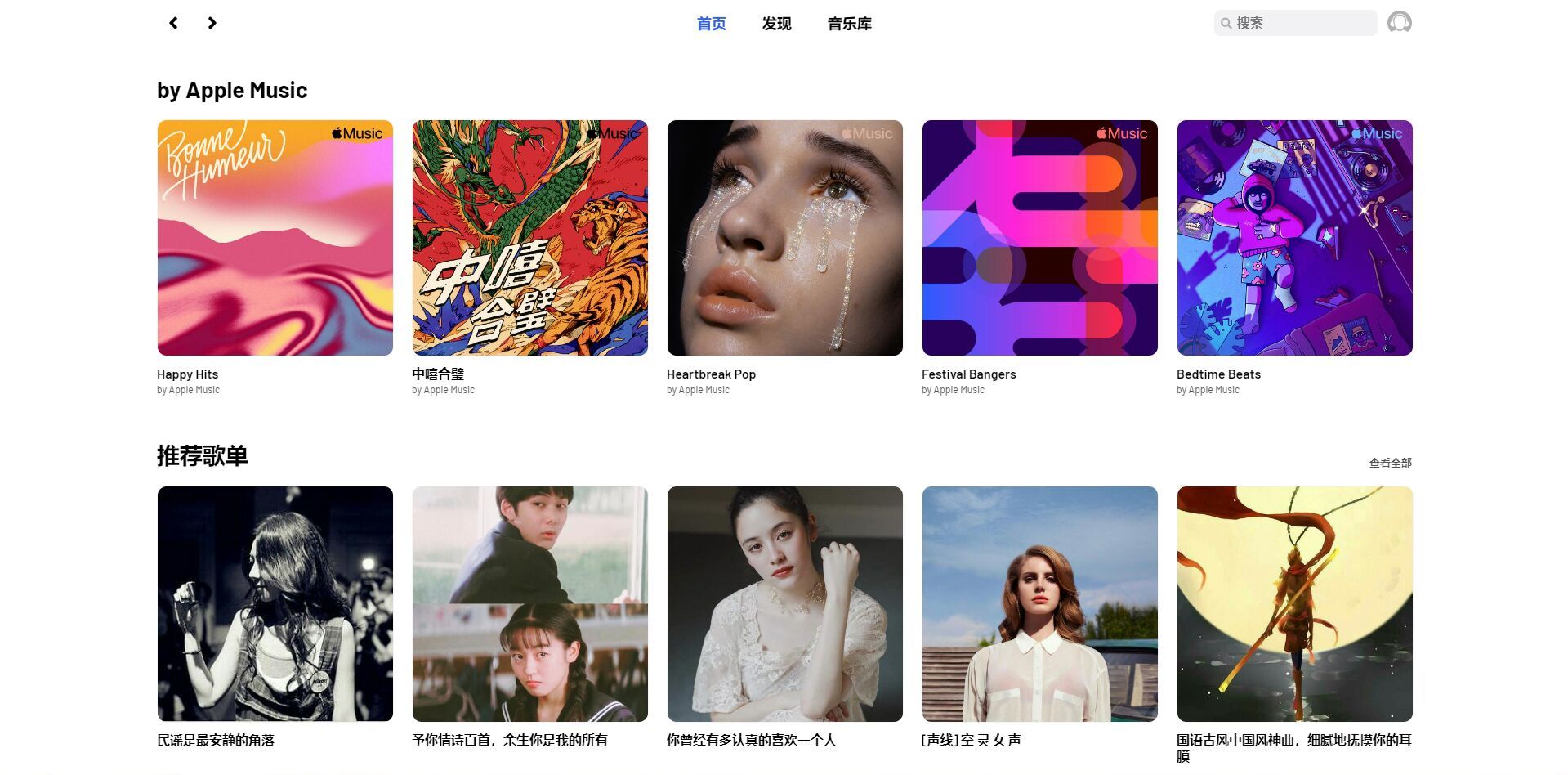Open the Happy Hits playlist
Screen dimensions: 1568x775
coord(275,238)
